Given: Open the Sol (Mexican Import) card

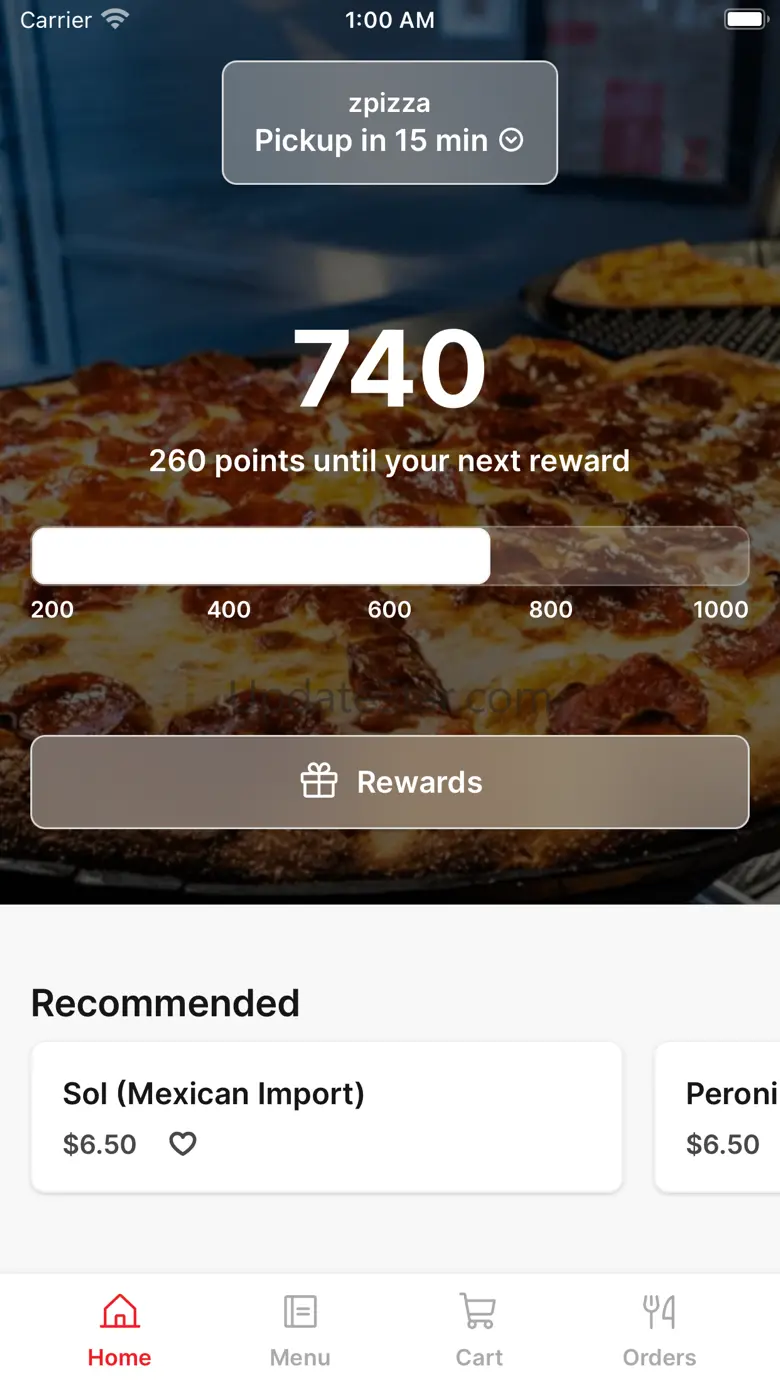Looking at the screenshot, I should click(x=327, y=1096).
